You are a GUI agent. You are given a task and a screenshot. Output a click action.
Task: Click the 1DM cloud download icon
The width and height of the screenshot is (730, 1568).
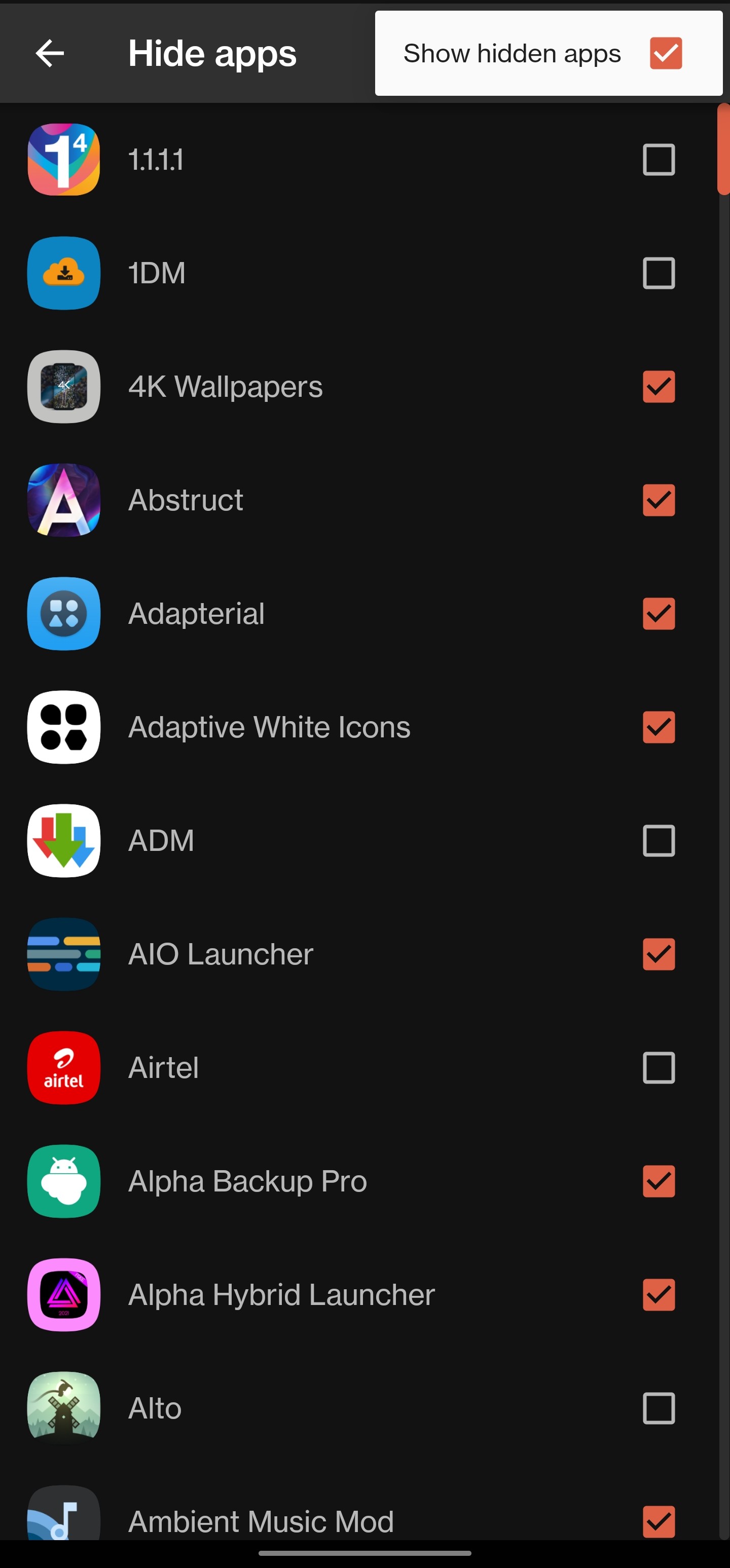coord(63,273)
